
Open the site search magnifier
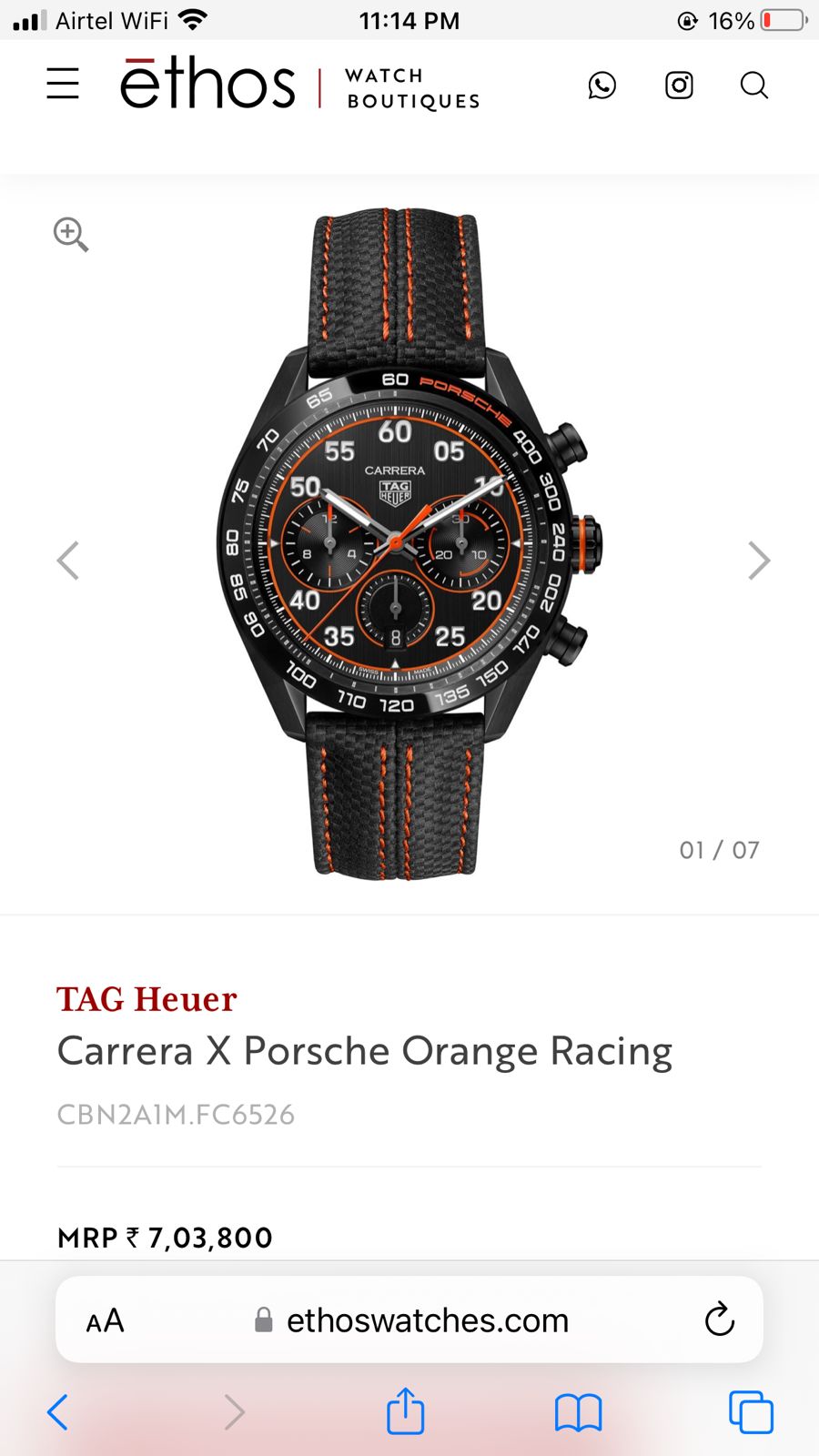[x=754, y=86]
